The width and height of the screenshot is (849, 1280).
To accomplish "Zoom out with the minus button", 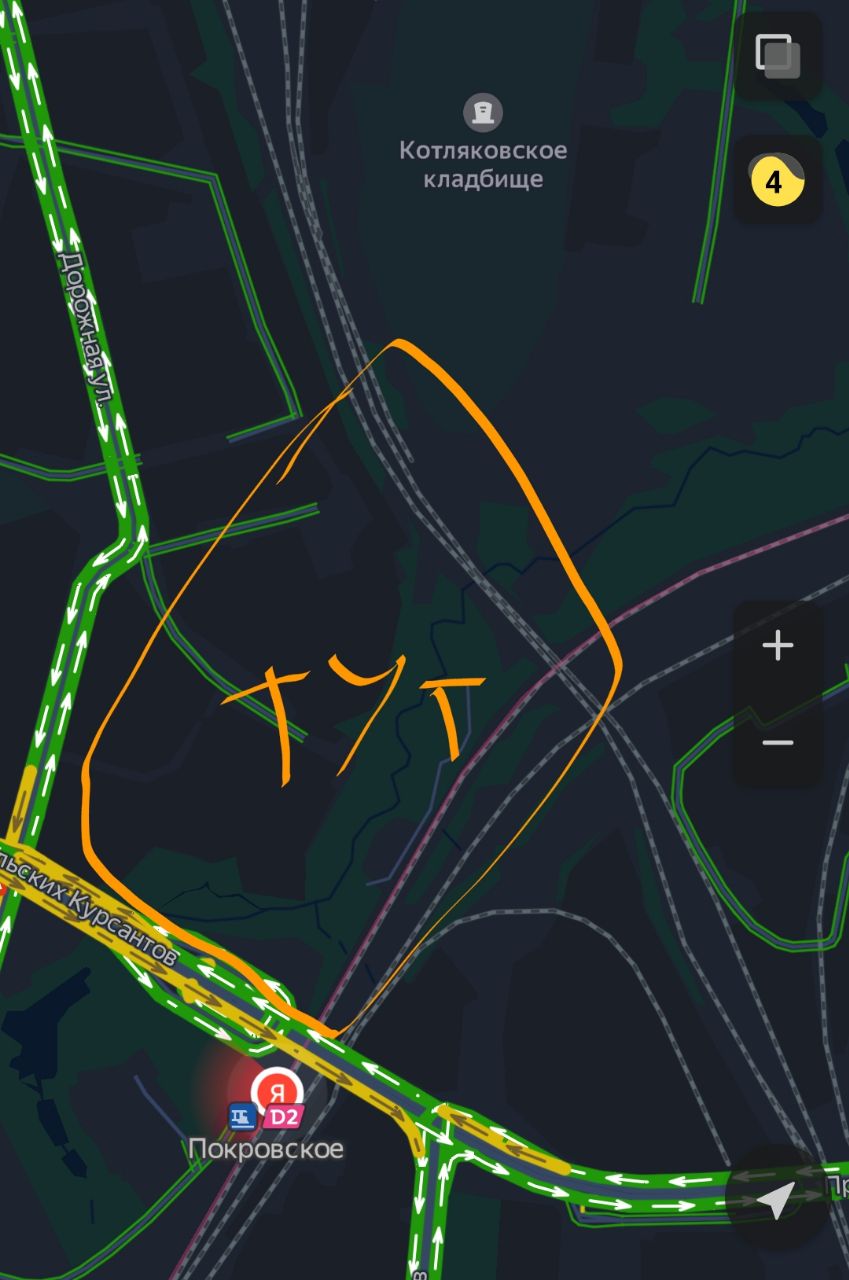I will point(777,742).
